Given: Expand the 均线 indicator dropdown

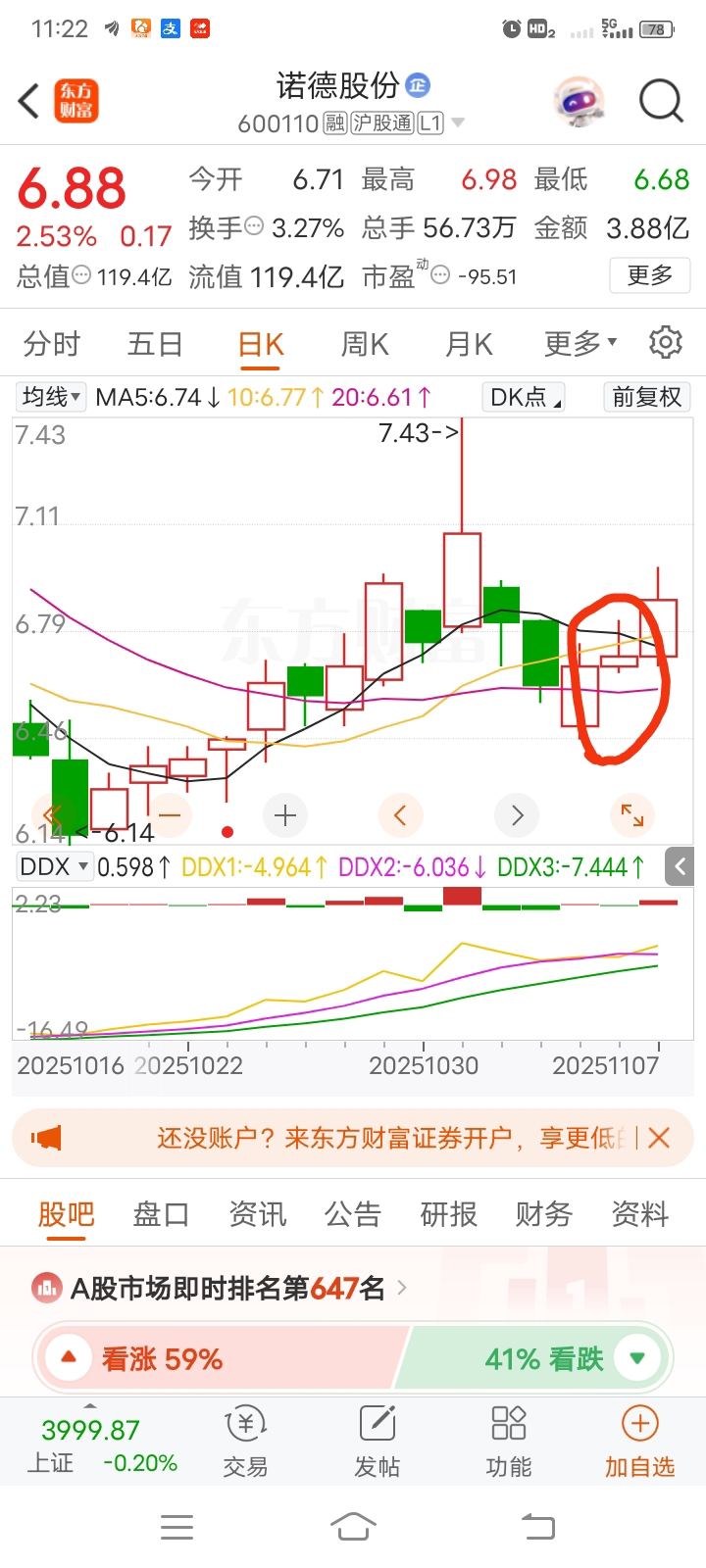Looking at the screenshot, I should (x=51, y=397).
